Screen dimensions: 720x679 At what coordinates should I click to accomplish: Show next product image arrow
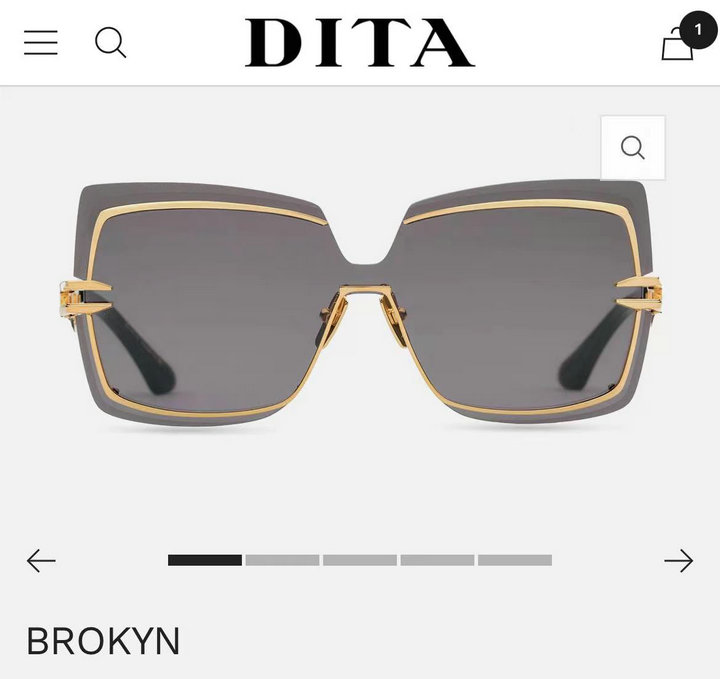tap(678, 560)
